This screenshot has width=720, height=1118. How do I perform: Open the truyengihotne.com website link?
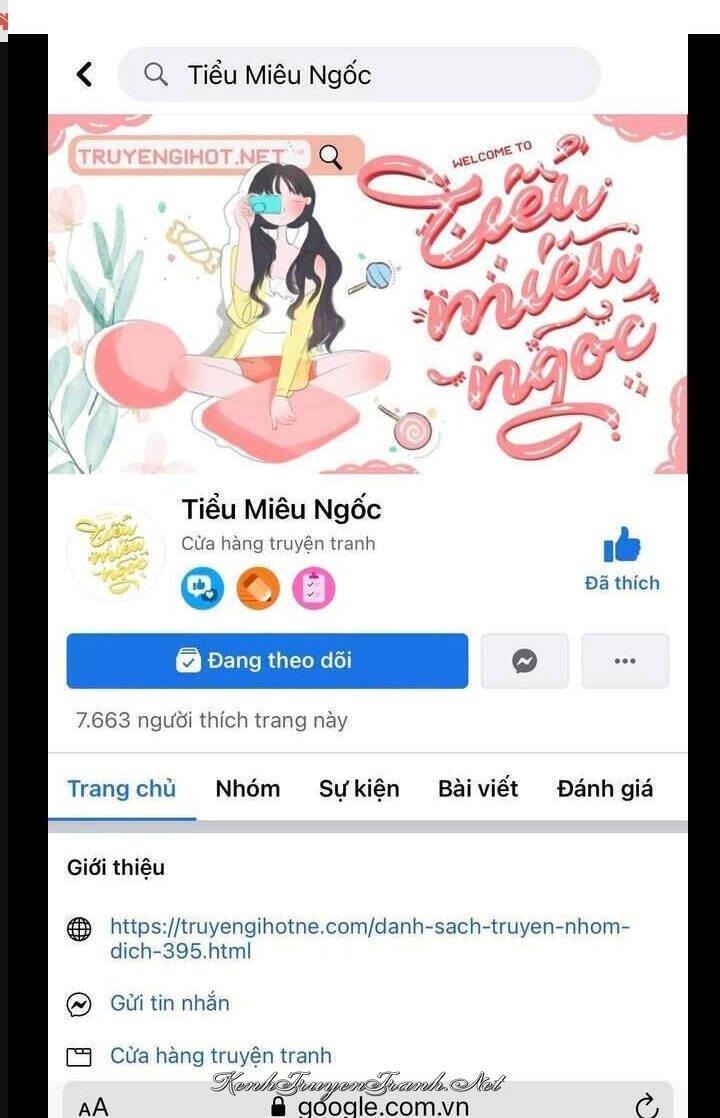coord(369,938)
